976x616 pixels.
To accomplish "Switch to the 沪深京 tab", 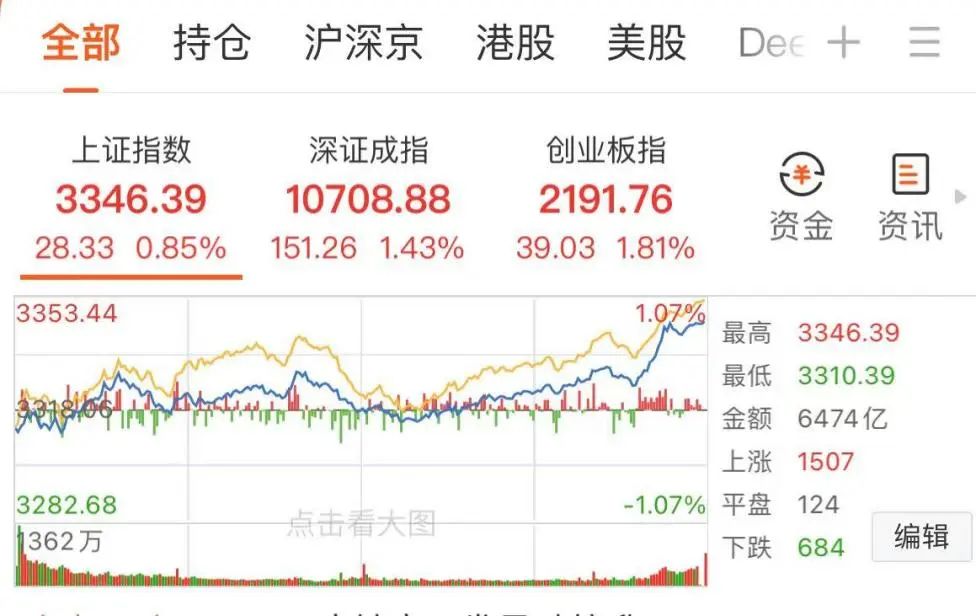I will (x=364, y=44).
